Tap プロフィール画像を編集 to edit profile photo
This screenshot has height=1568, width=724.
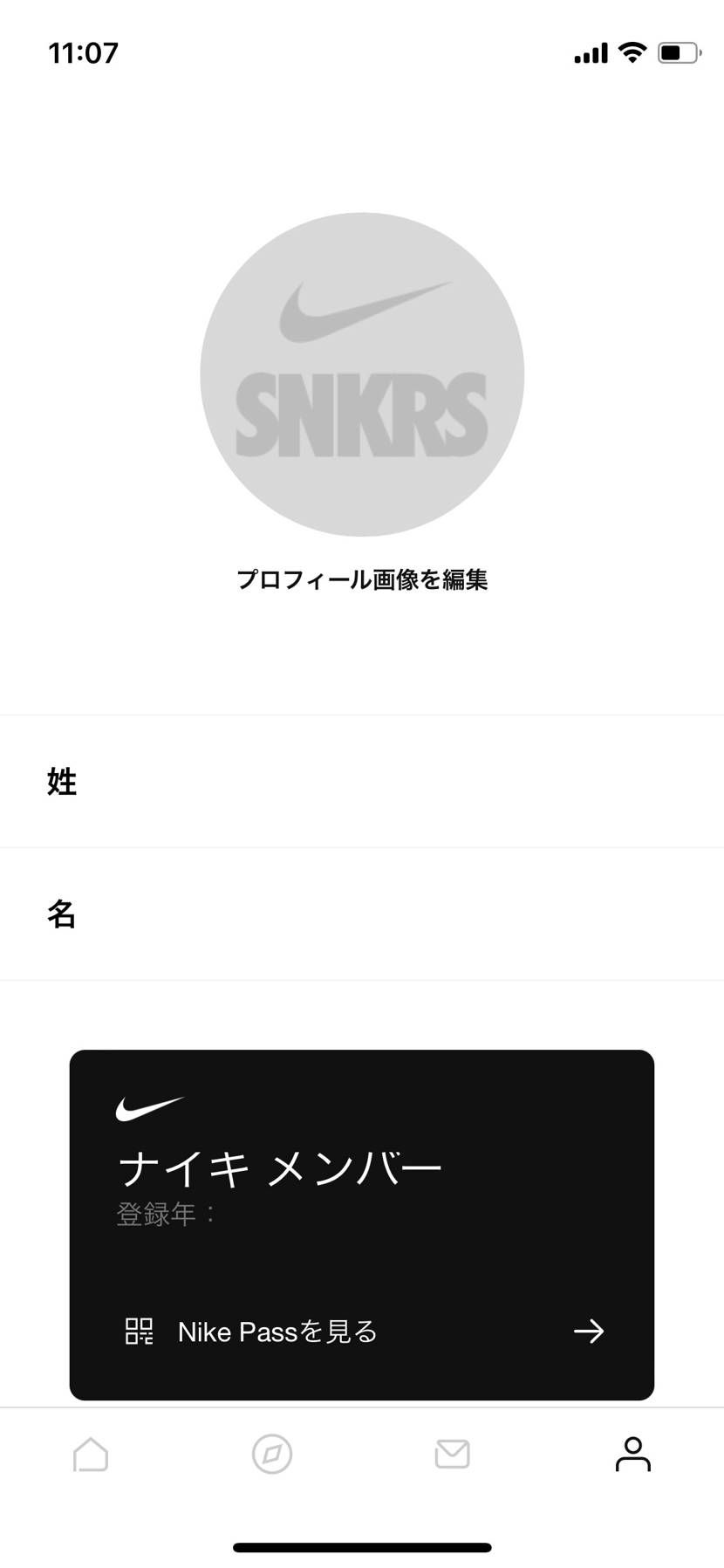point(362,579)
